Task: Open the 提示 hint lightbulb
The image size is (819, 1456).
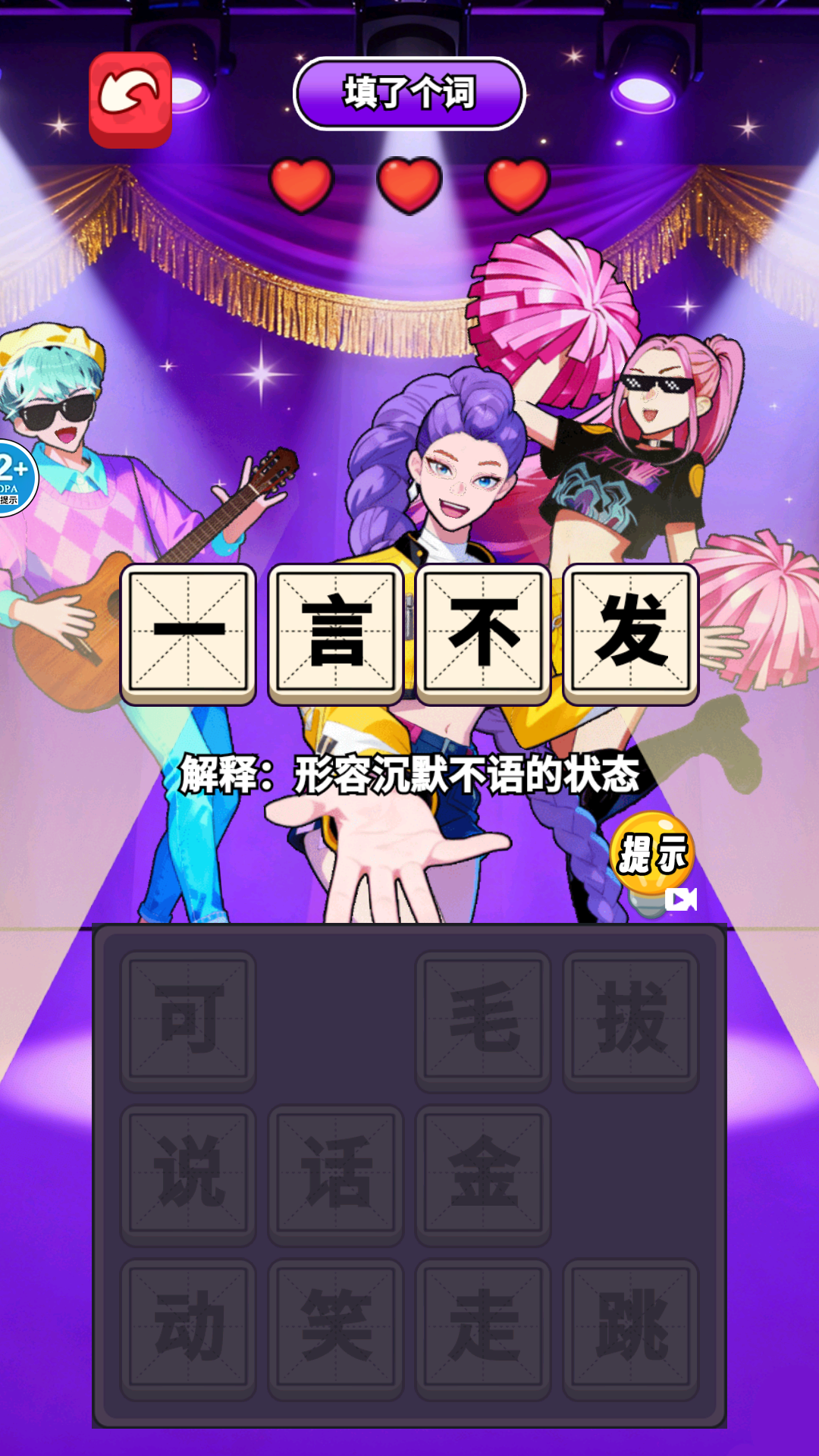Action: [652, 858]
